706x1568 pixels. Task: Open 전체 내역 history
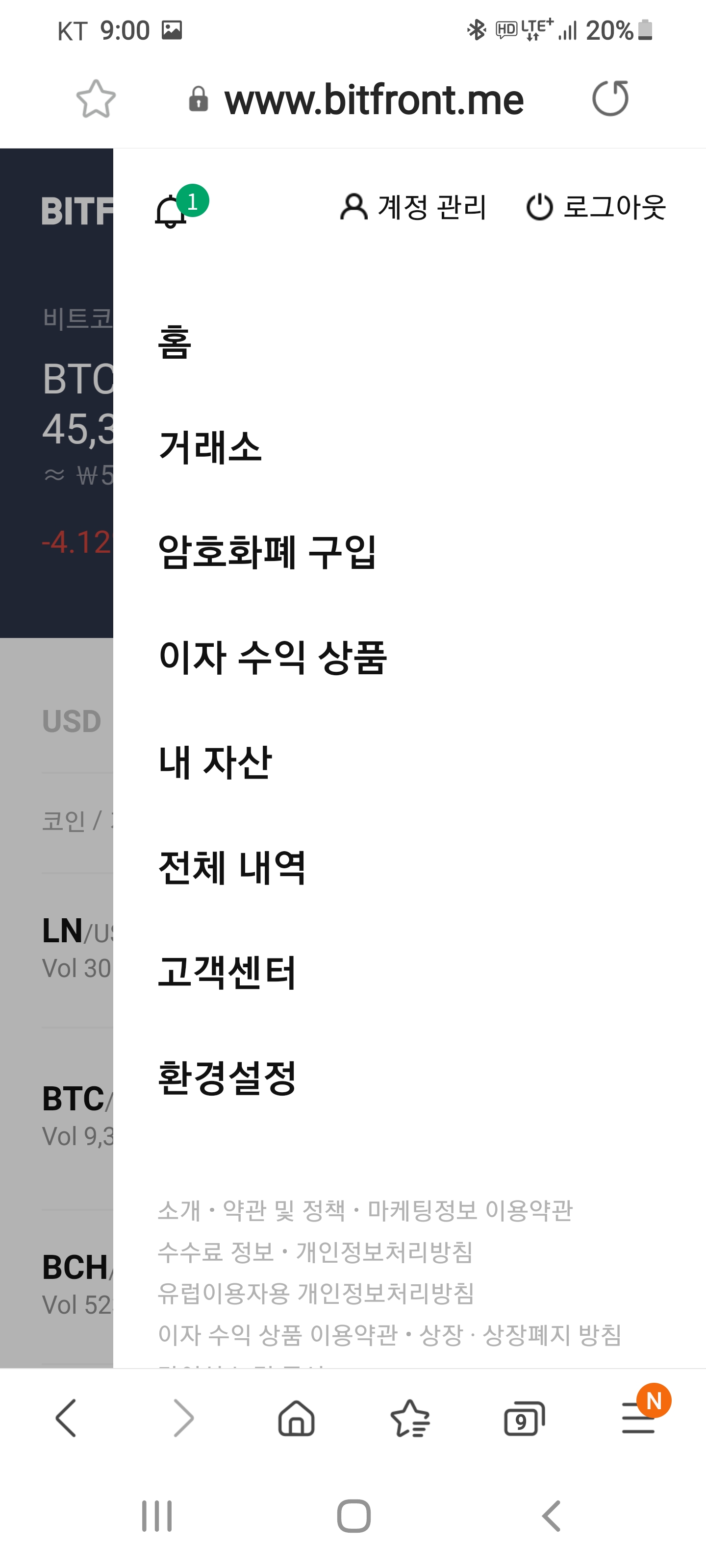[231, 867]
